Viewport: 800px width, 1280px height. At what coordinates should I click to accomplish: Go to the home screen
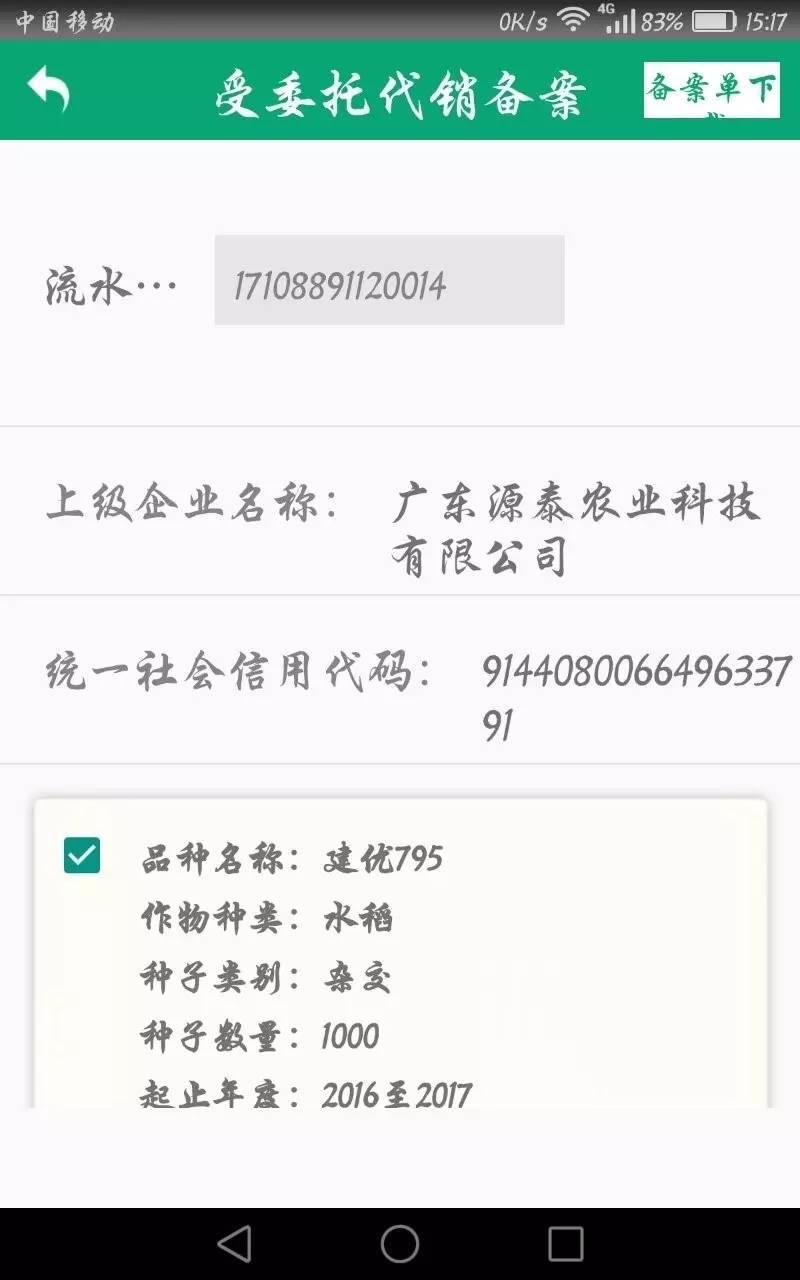[x=400, y=1244]
